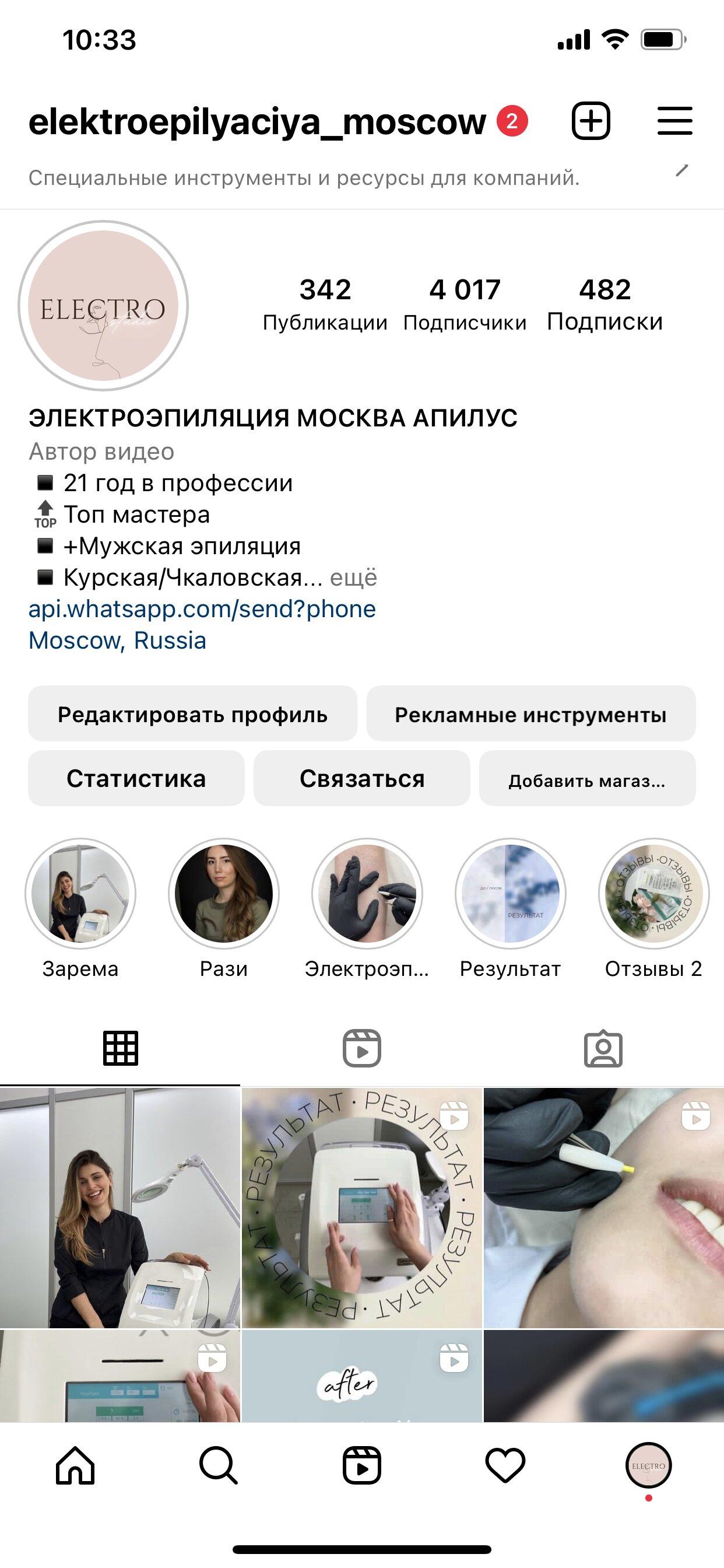Switch to the Reels tab of profile

[362, 1048]
